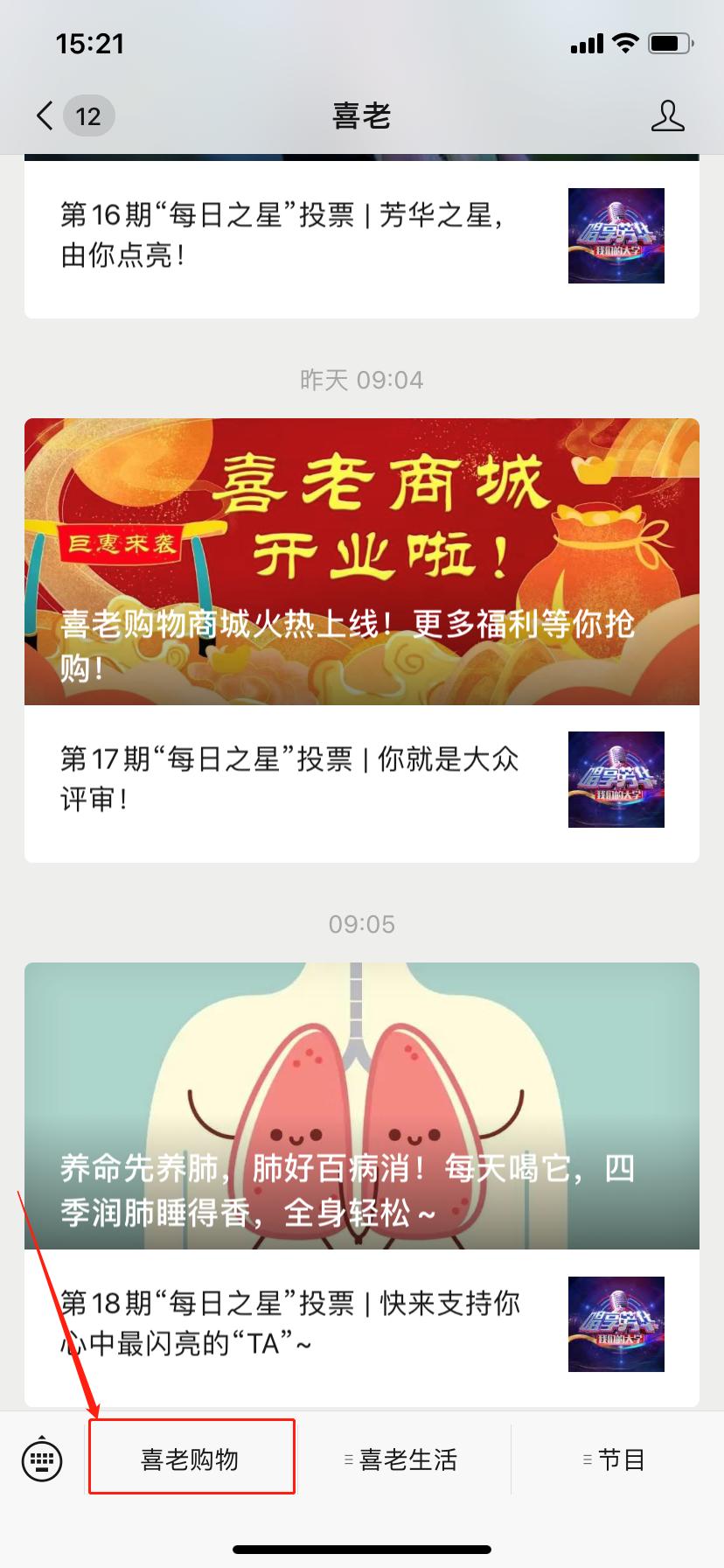The width and height of the screenshot is (724, 1568).
Task: Tap the microphone thumbnail beside 第17期 article
Action: 615,779
